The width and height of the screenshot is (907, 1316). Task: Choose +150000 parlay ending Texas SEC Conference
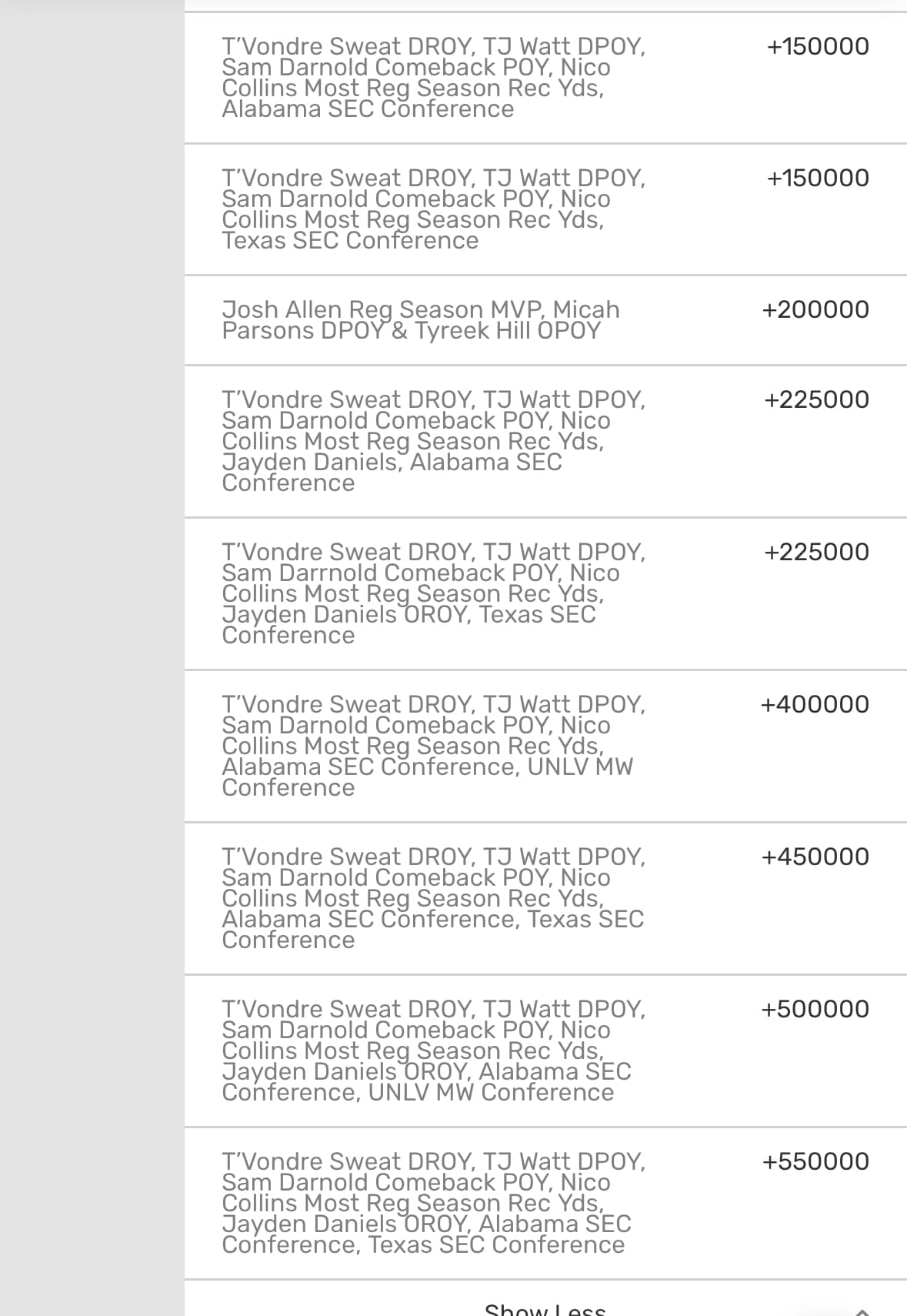(817, 179)
